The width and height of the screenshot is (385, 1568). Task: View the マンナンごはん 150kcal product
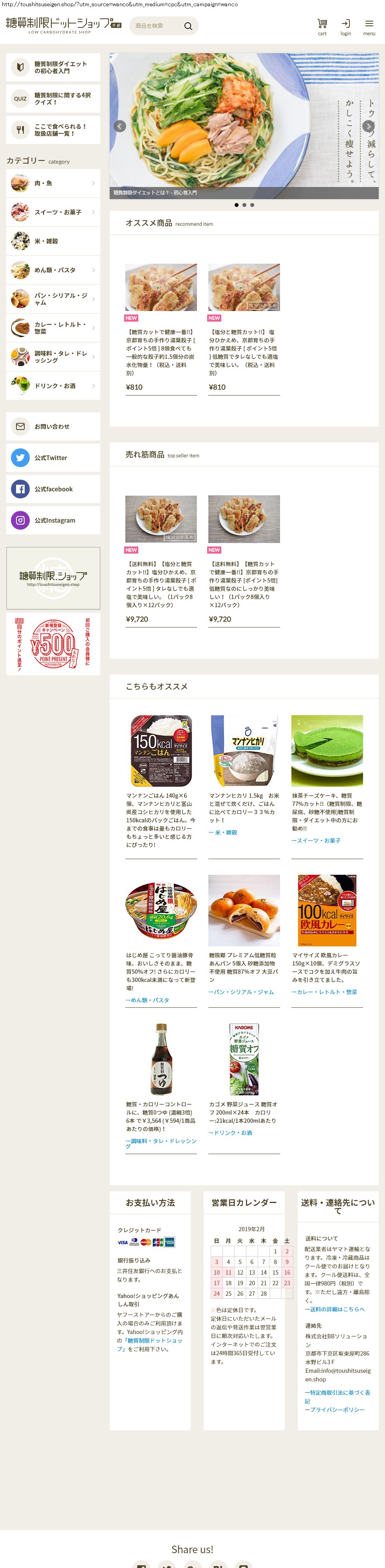pos(161,751)
